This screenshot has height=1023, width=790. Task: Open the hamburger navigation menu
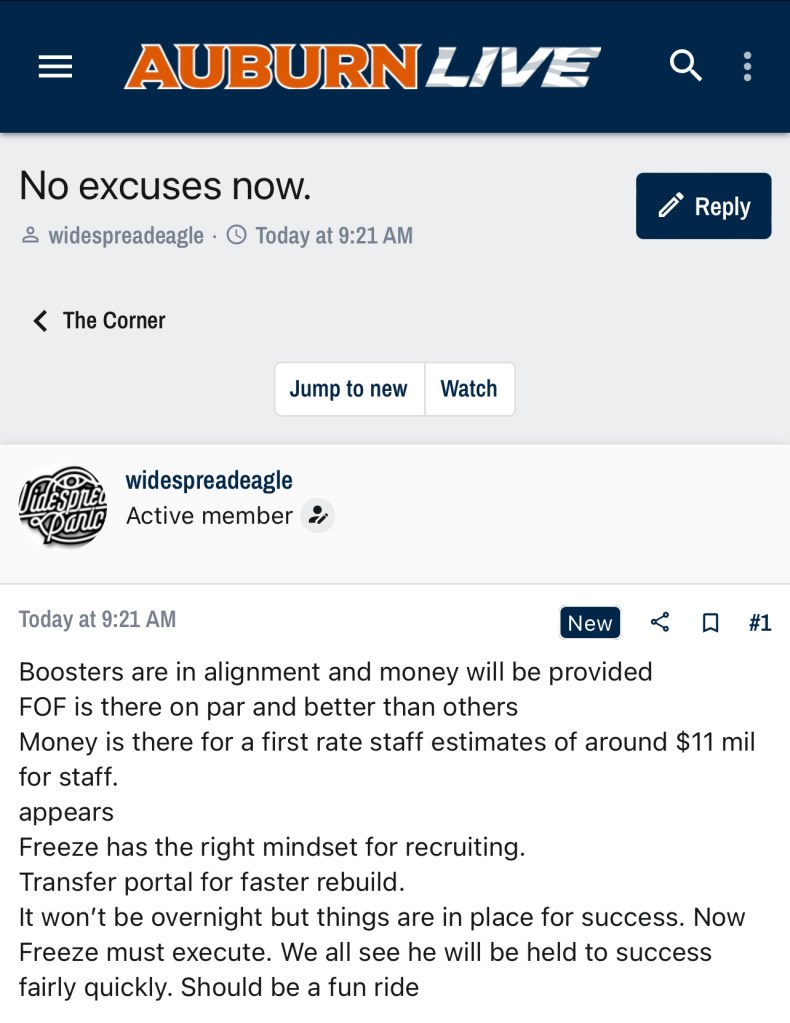click(x=55, y=67)
